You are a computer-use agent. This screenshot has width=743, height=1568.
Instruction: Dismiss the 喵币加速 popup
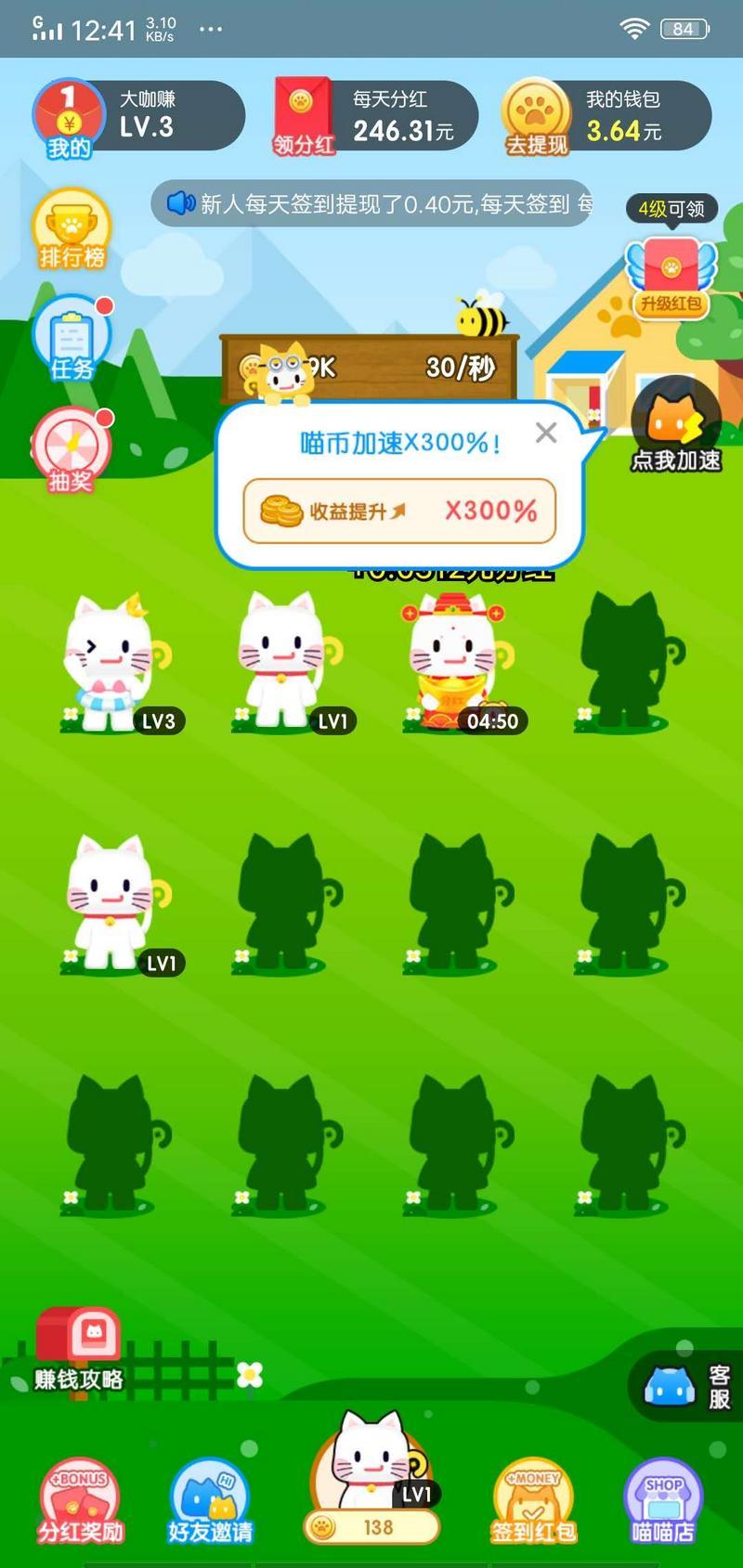point(546,433)
